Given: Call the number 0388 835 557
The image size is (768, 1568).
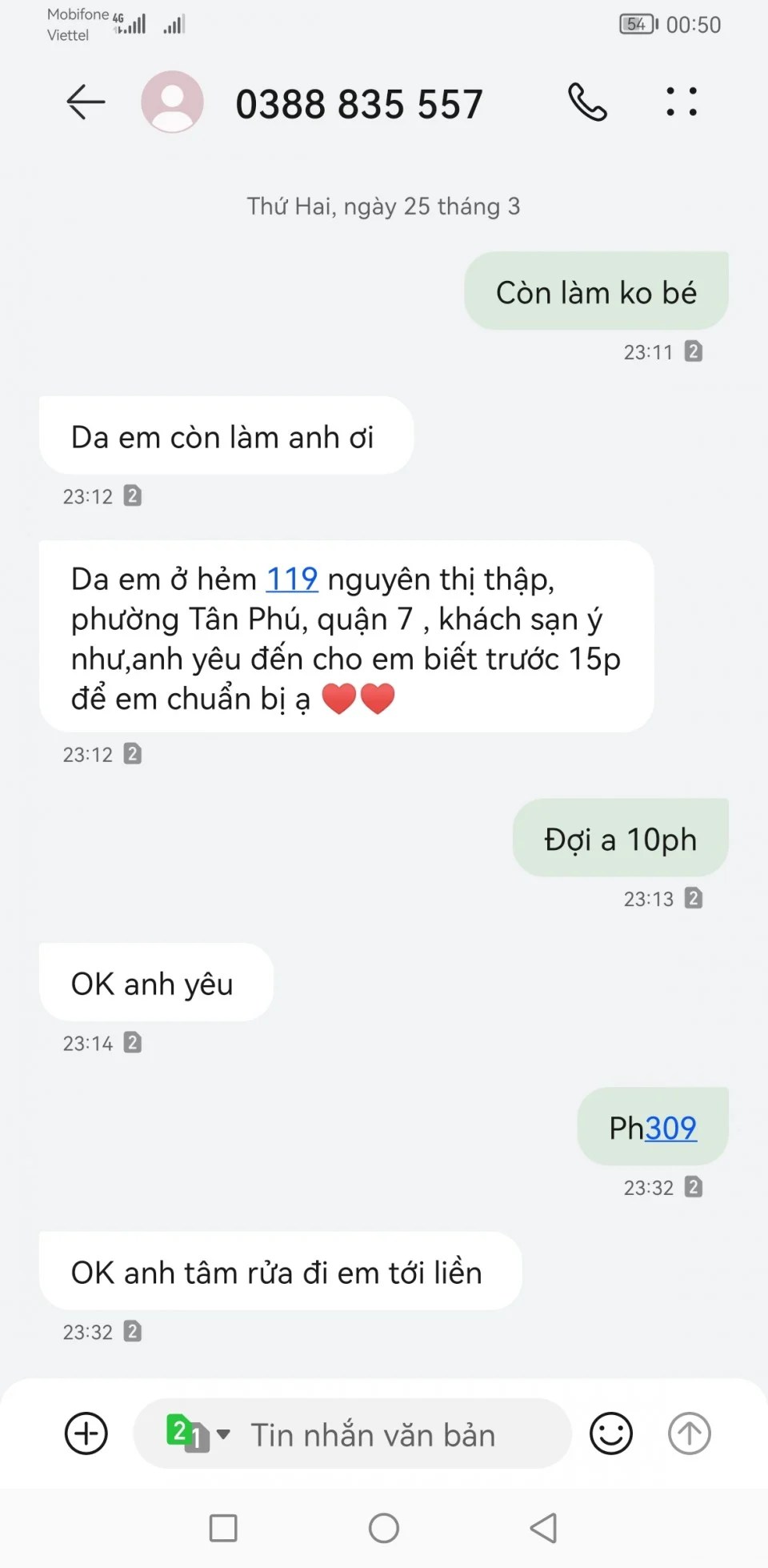Looking at the screenshot, I should point(588,102).
